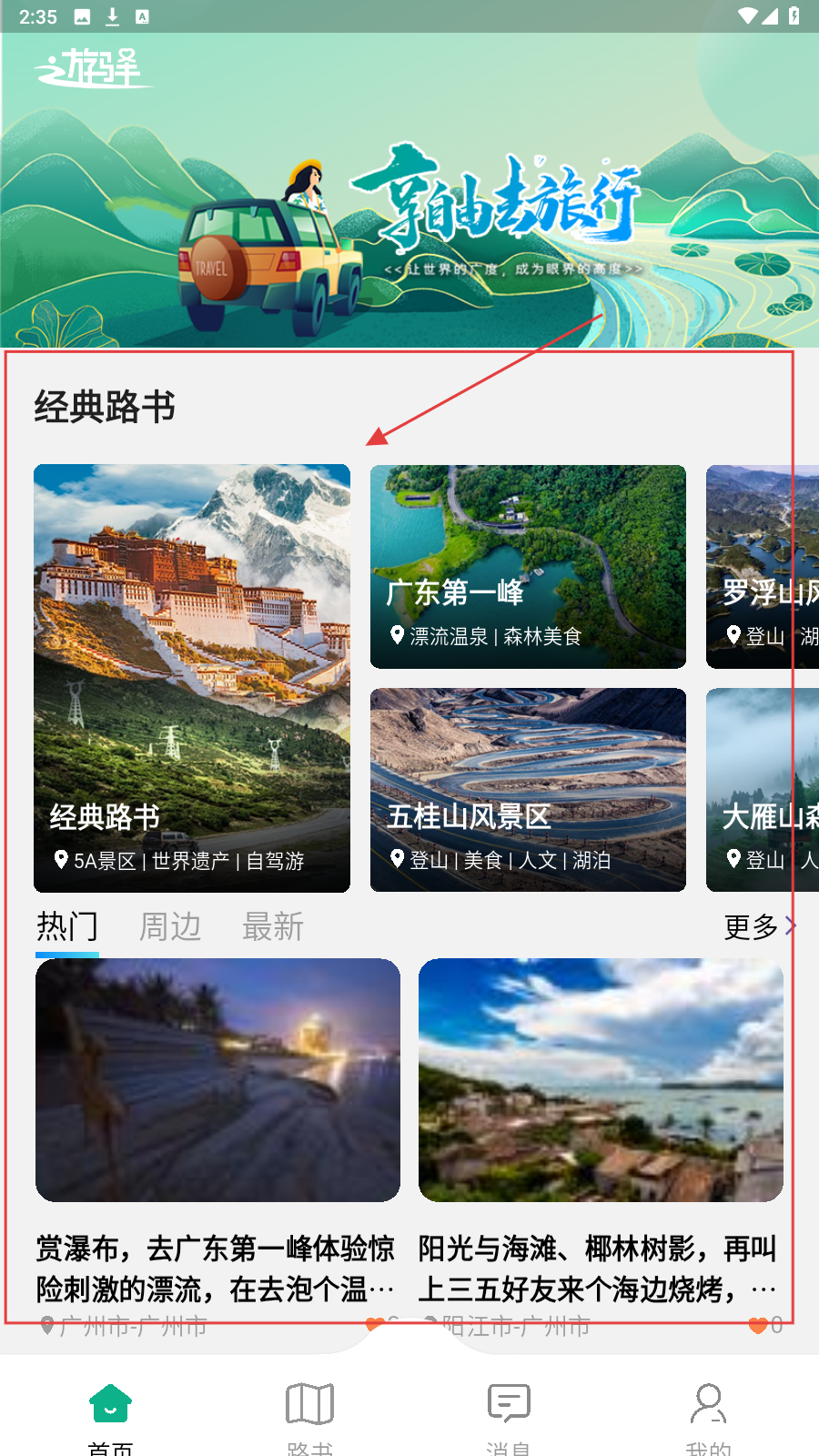The height and width of the screenshot is (1456, 819).
Task: Open the 广东第一峰 route card
Action: pyautogui.click(x=528, y=567)
